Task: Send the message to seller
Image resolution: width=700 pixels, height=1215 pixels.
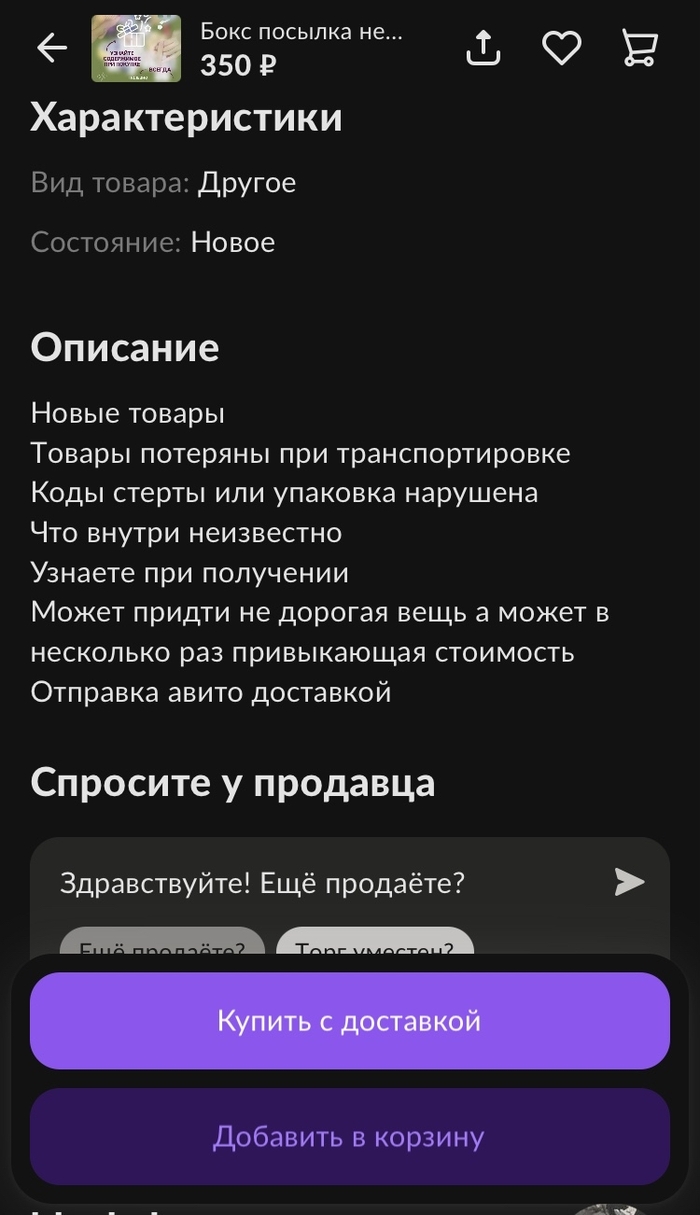Action: (x=629, y=882)
